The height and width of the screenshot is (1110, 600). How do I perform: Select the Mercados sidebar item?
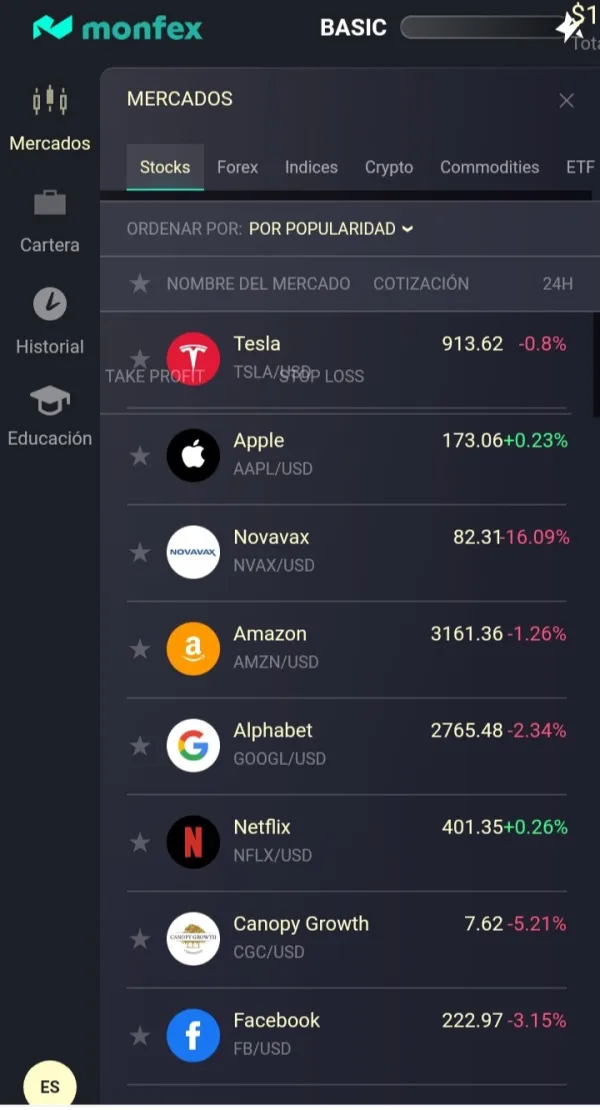point(50,119)
